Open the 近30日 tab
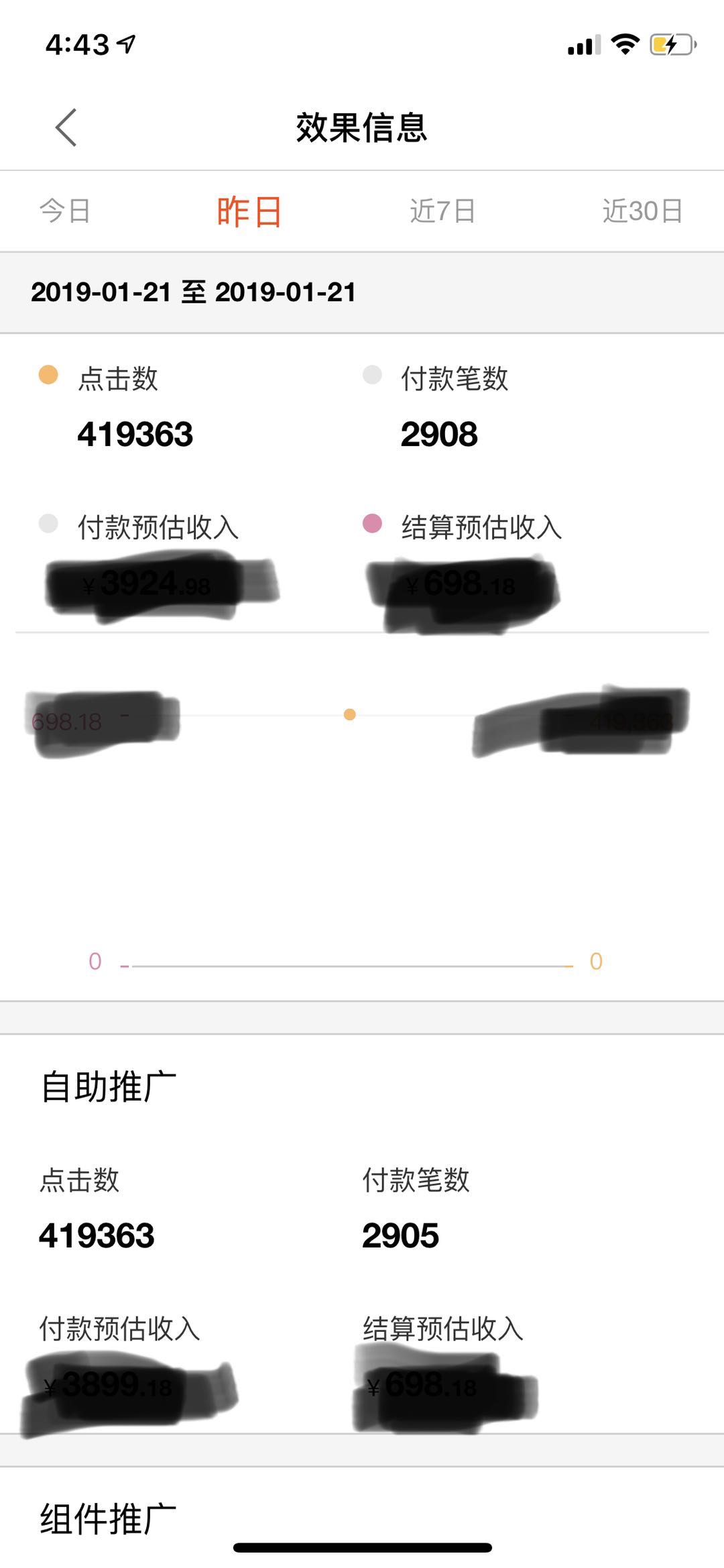The width and height of the screenshot is (724, 1568). pos(642,211)
